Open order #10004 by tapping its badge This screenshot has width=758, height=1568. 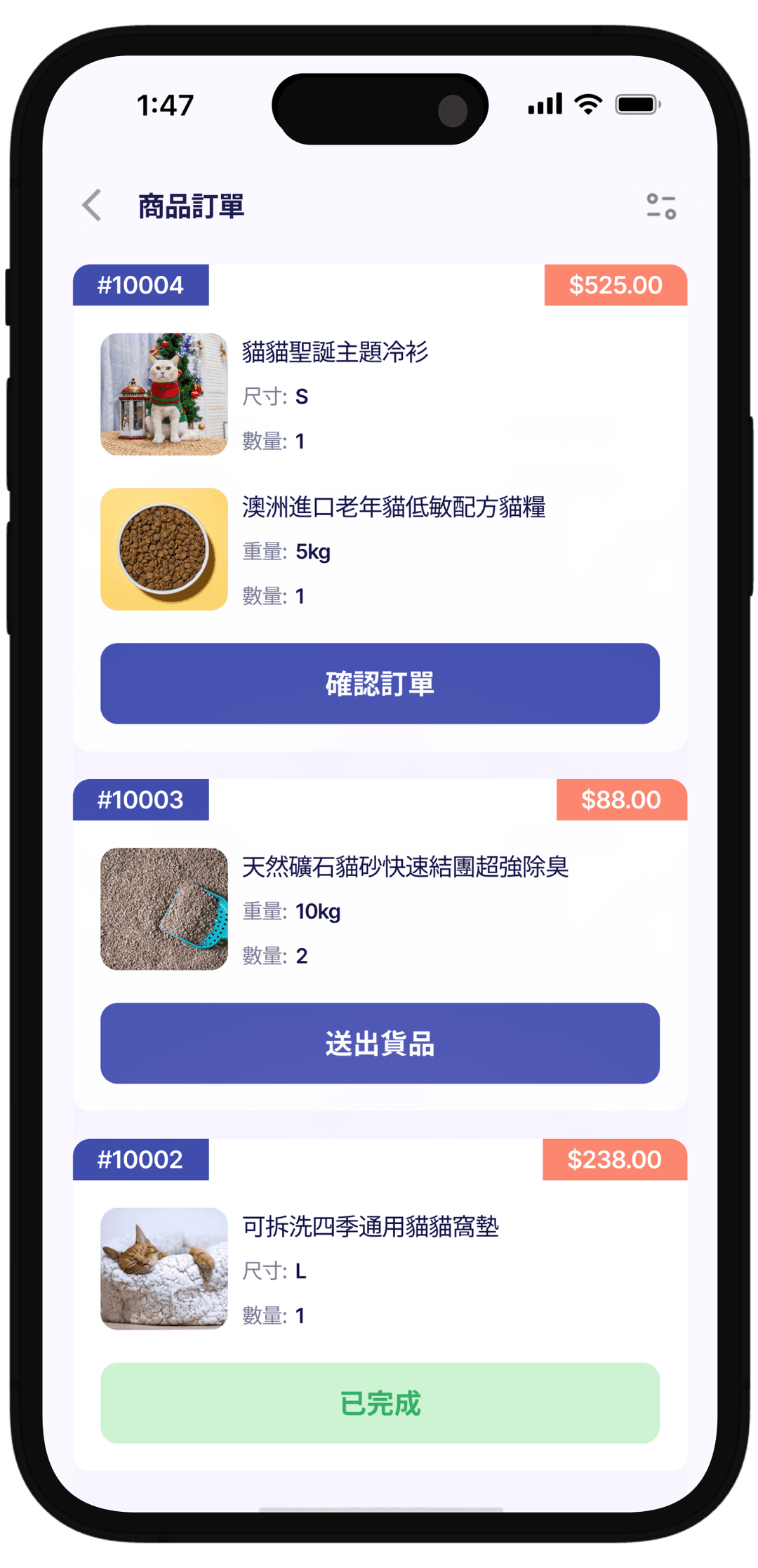point(140,285)
